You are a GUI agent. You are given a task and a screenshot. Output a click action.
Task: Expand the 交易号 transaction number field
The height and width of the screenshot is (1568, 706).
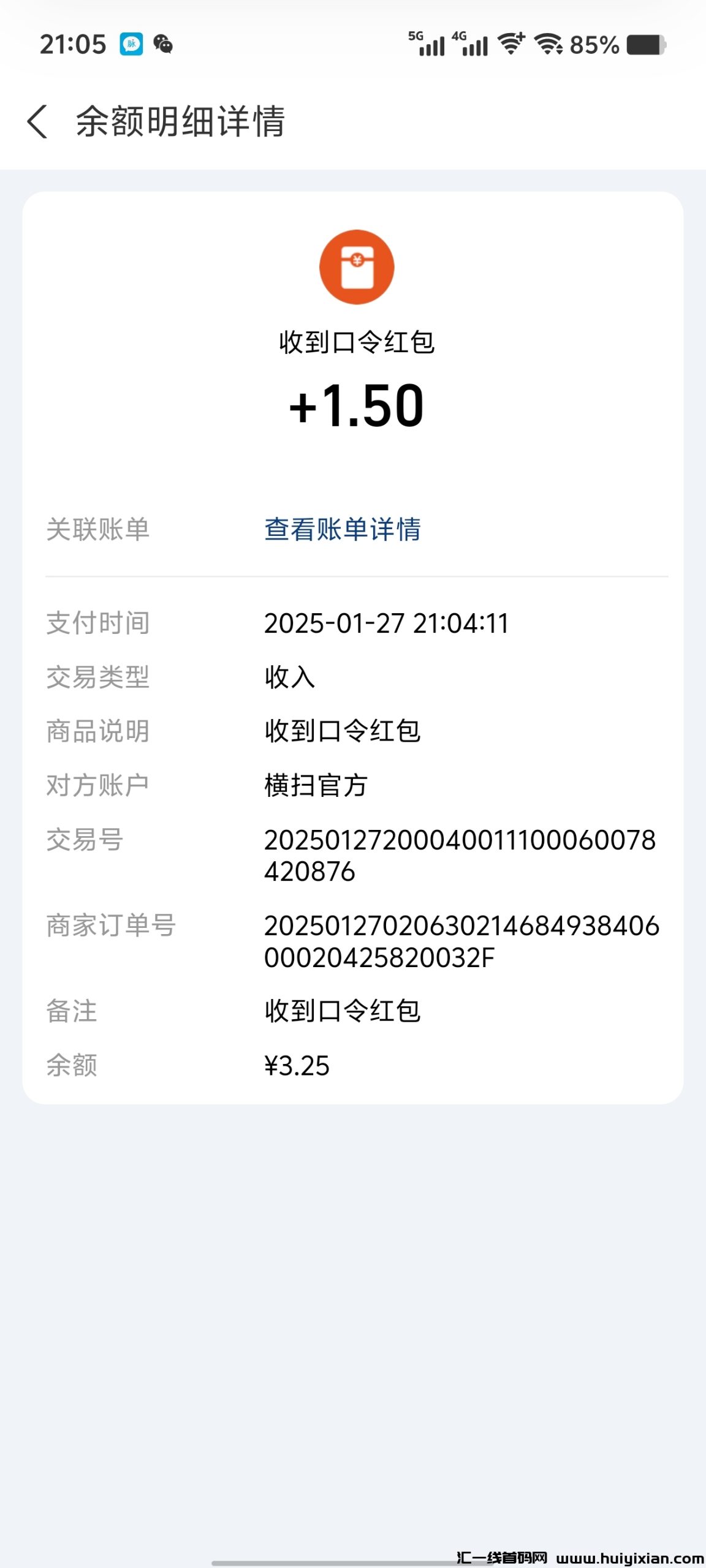pos(461,858)
